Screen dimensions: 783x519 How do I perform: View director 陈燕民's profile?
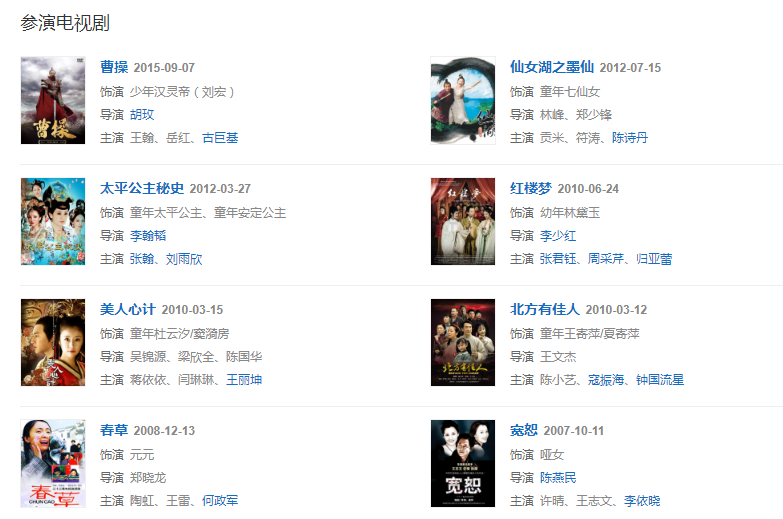tap(558, 477)
